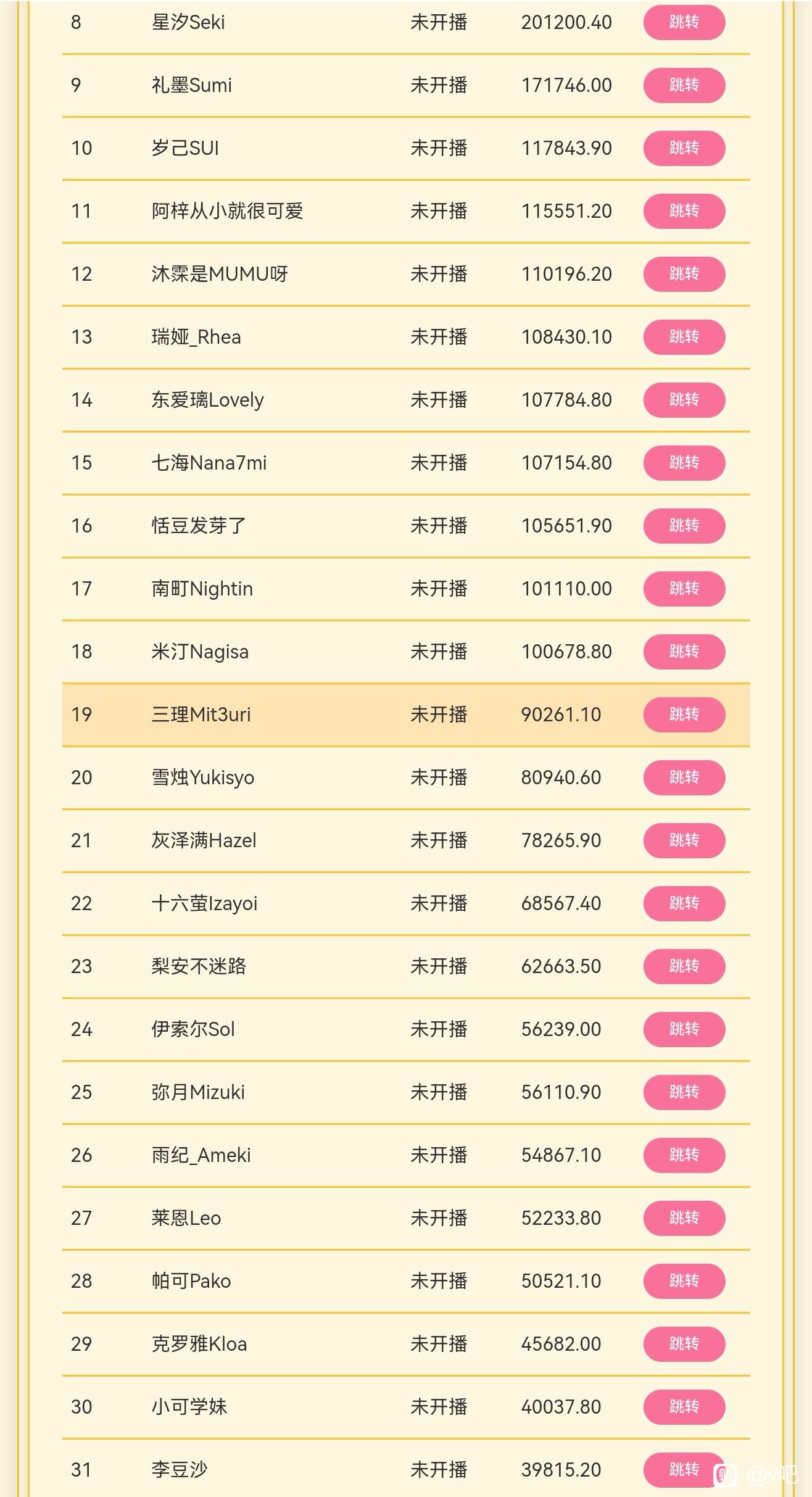Jump to 雪烛Yukisyo's room
The height and width of the screenshot is (1497, 812).
click(x=684, y=778)
